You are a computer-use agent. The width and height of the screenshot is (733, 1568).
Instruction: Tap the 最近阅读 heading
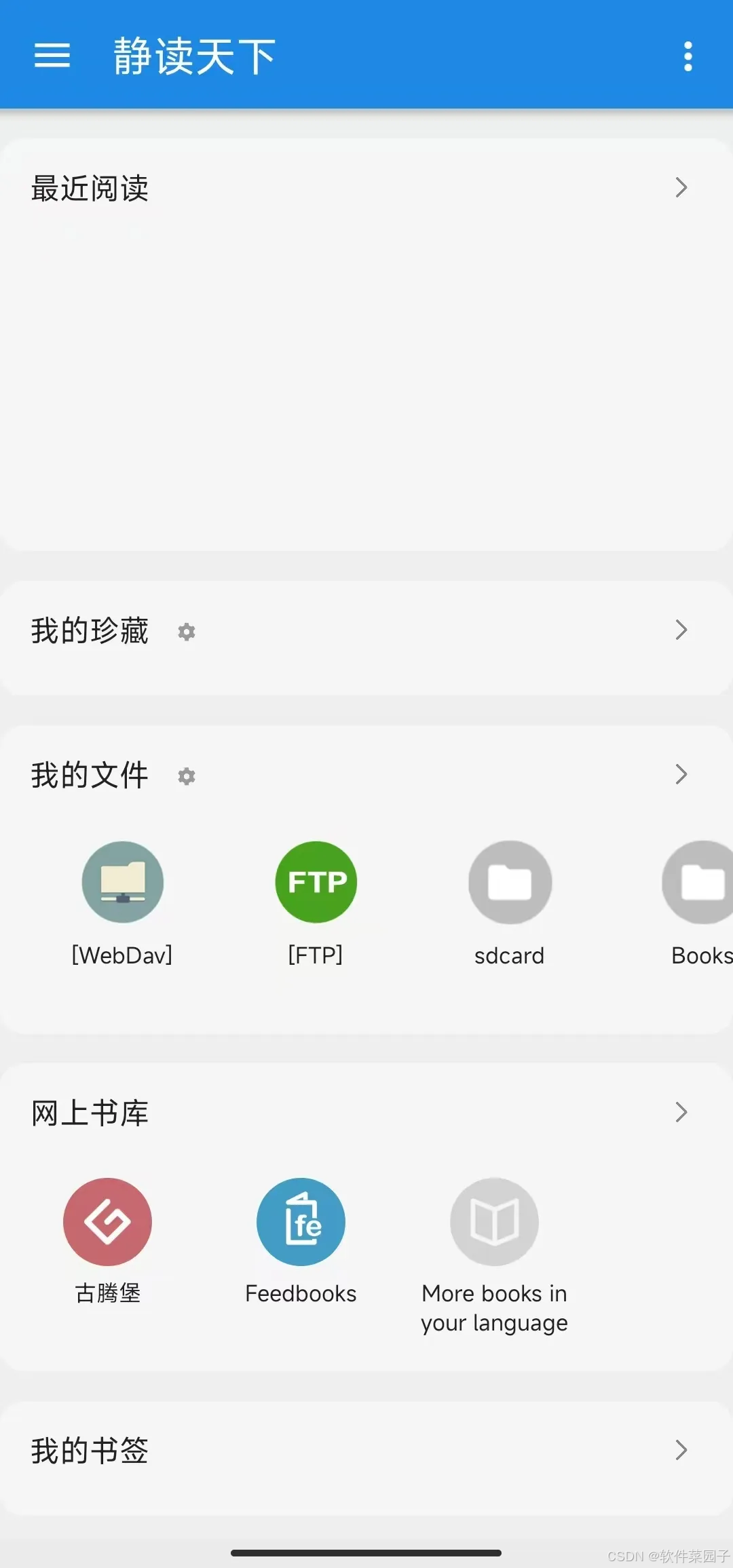pos(90,188)
